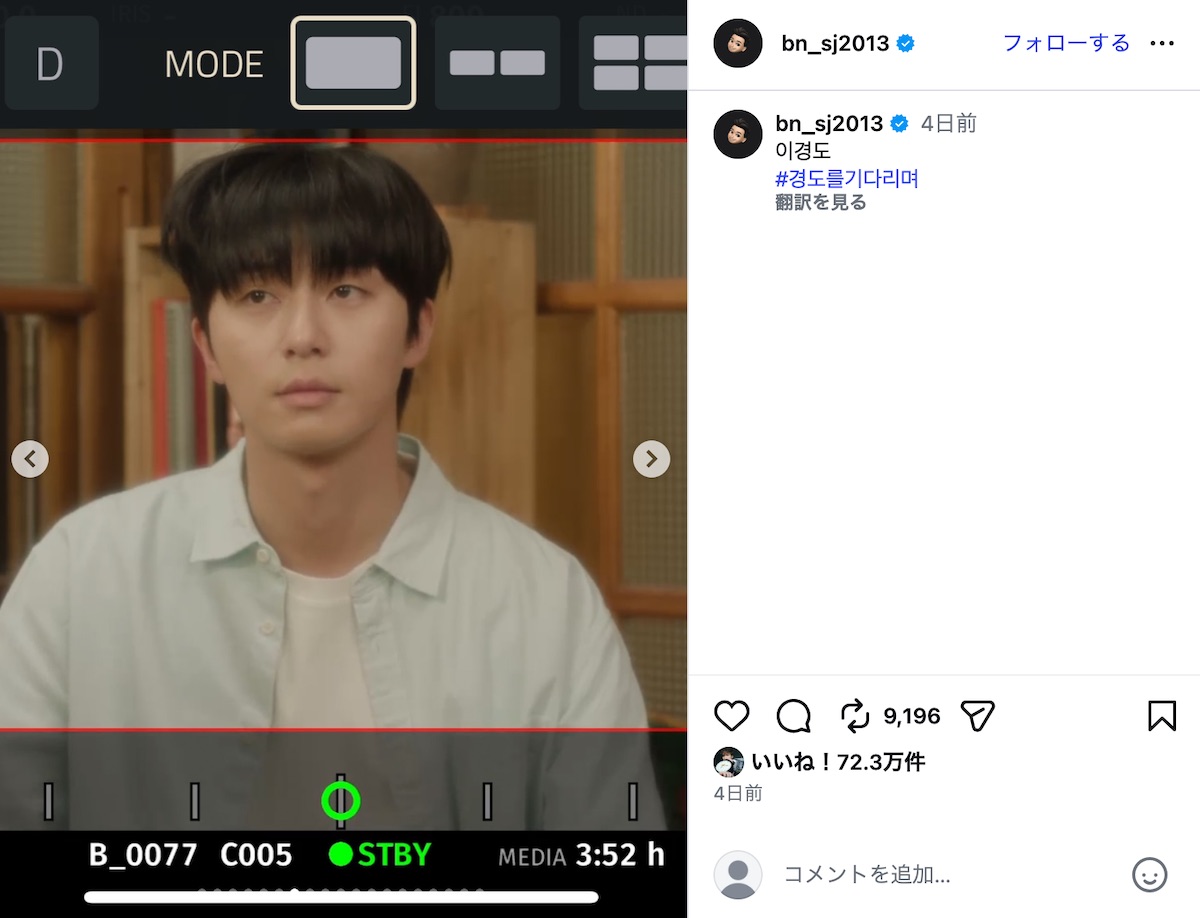The width and height of the screenshot is (1200, 918).
Task: Open the #경도를기다리며 hashtag
Action: (x=846, y=179)
